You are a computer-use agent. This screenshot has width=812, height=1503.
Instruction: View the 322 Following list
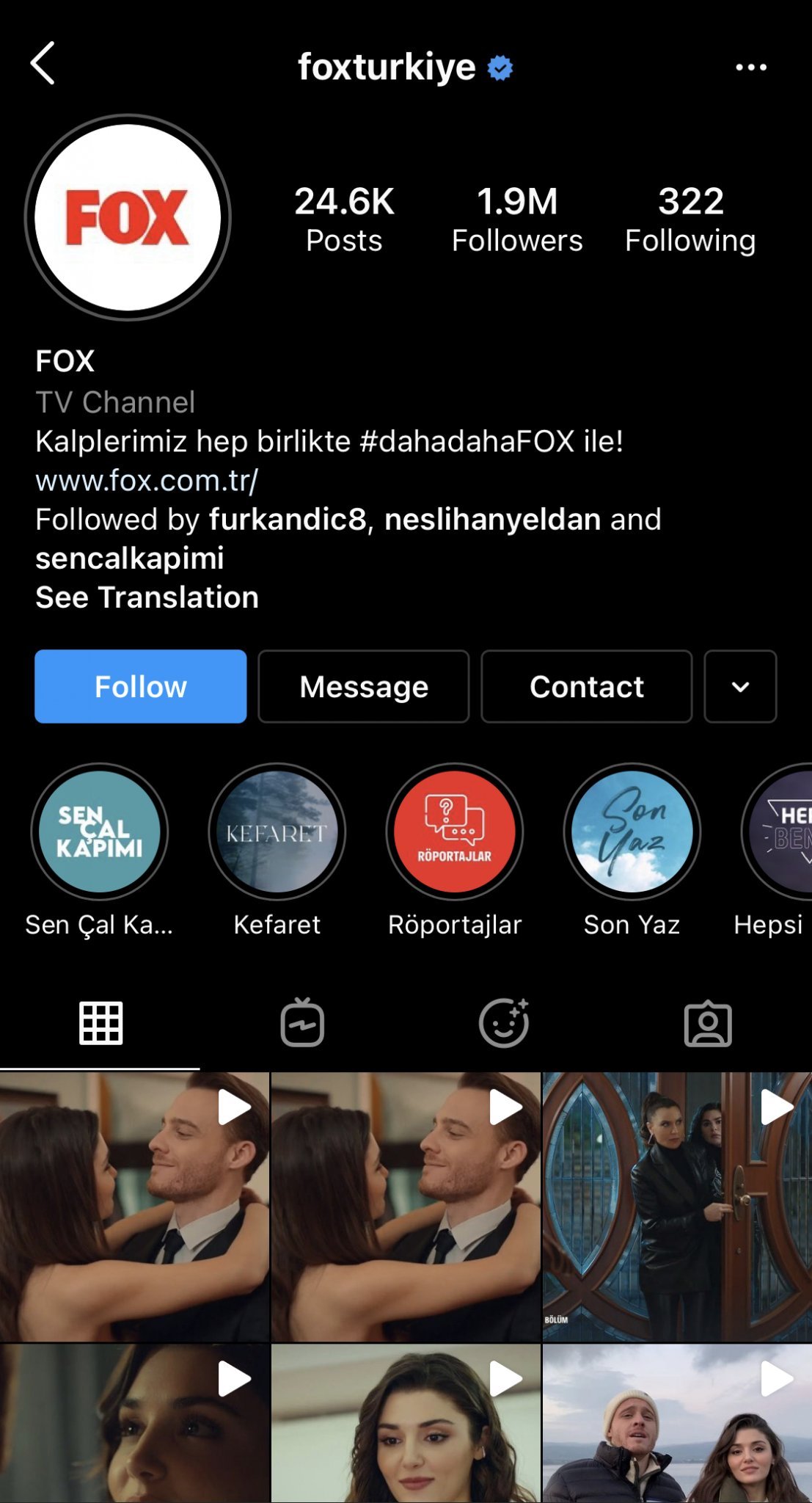pyautogui.click(x=690, y=219)
